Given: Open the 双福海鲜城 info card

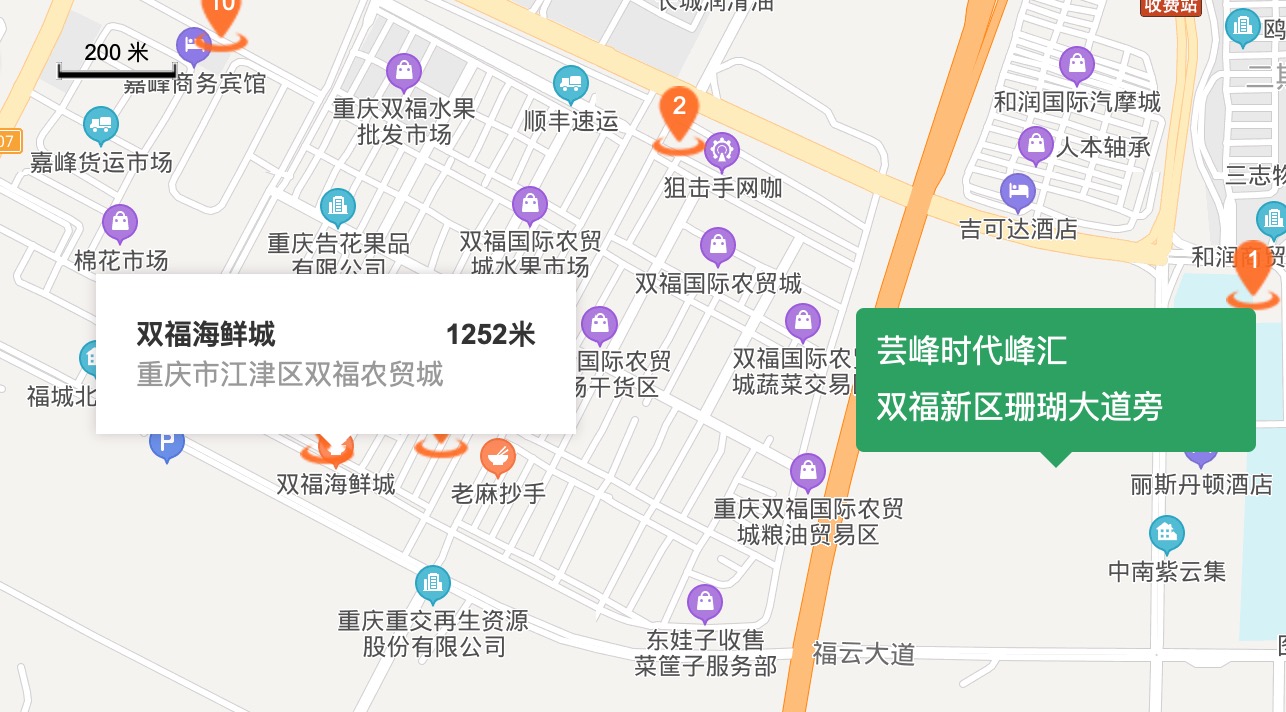Looking at the screenshot, I should [x=335, y=353].
